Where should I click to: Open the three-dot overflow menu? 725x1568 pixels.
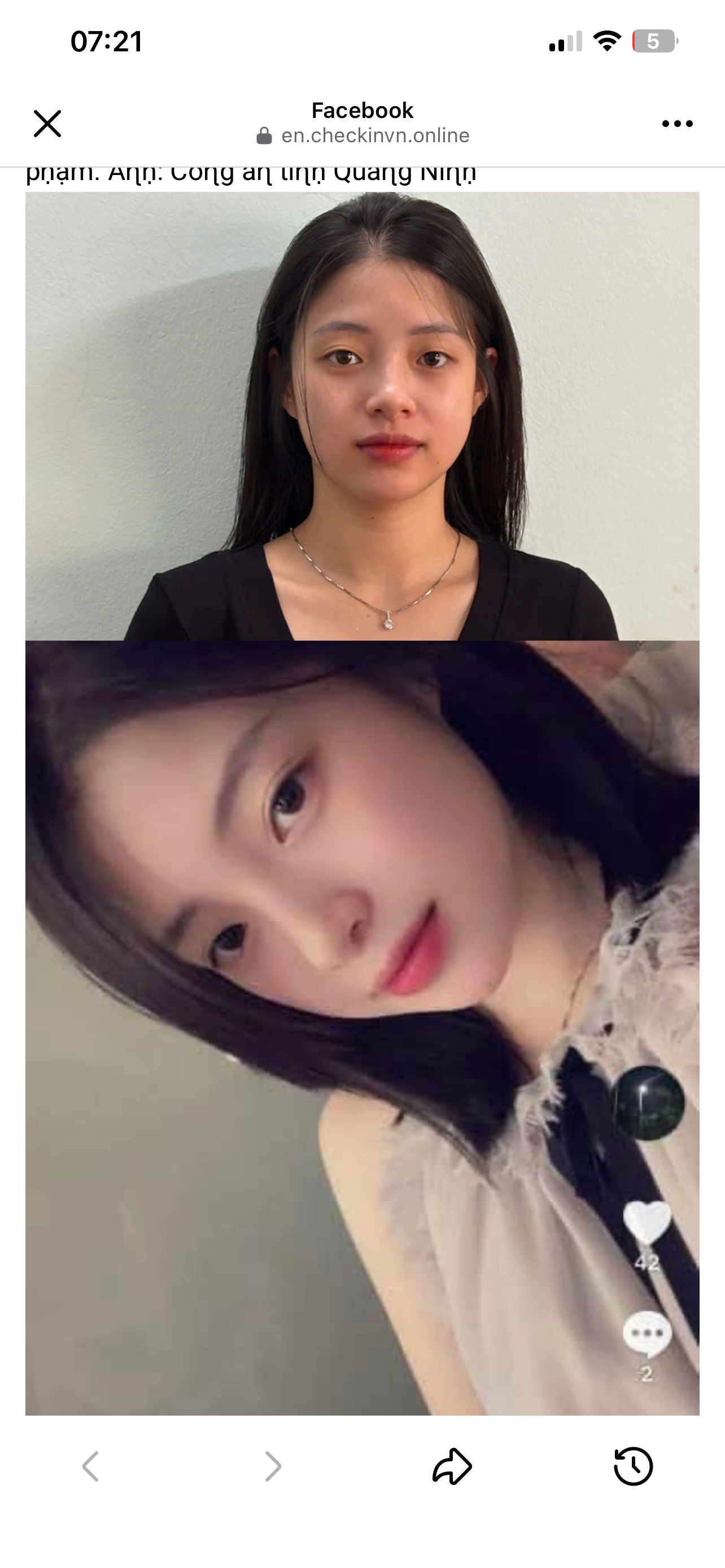(677, 124)
